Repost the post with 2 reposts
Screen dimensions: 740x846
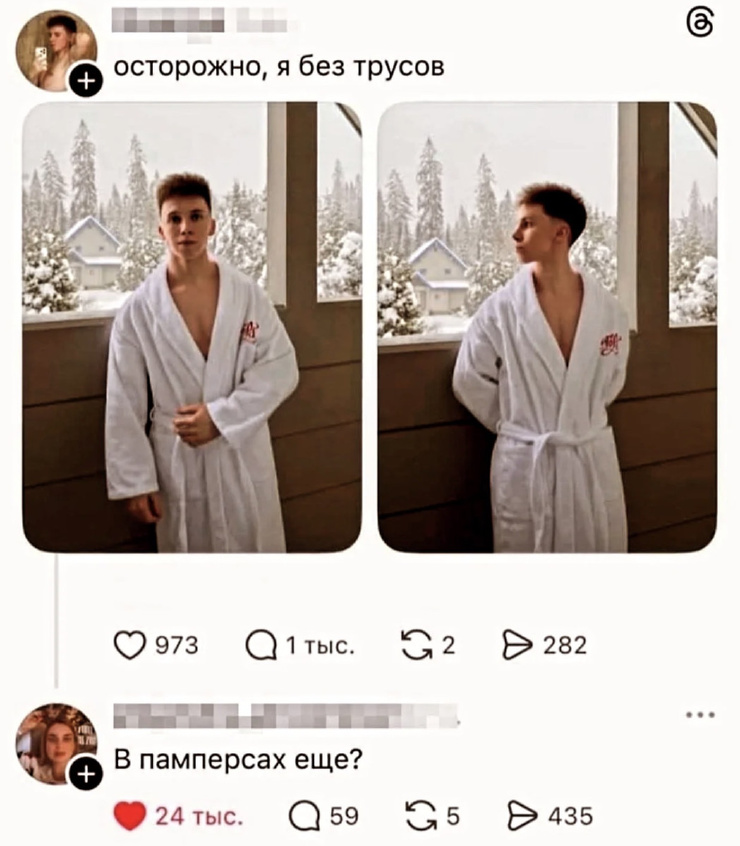click(413, 645)
